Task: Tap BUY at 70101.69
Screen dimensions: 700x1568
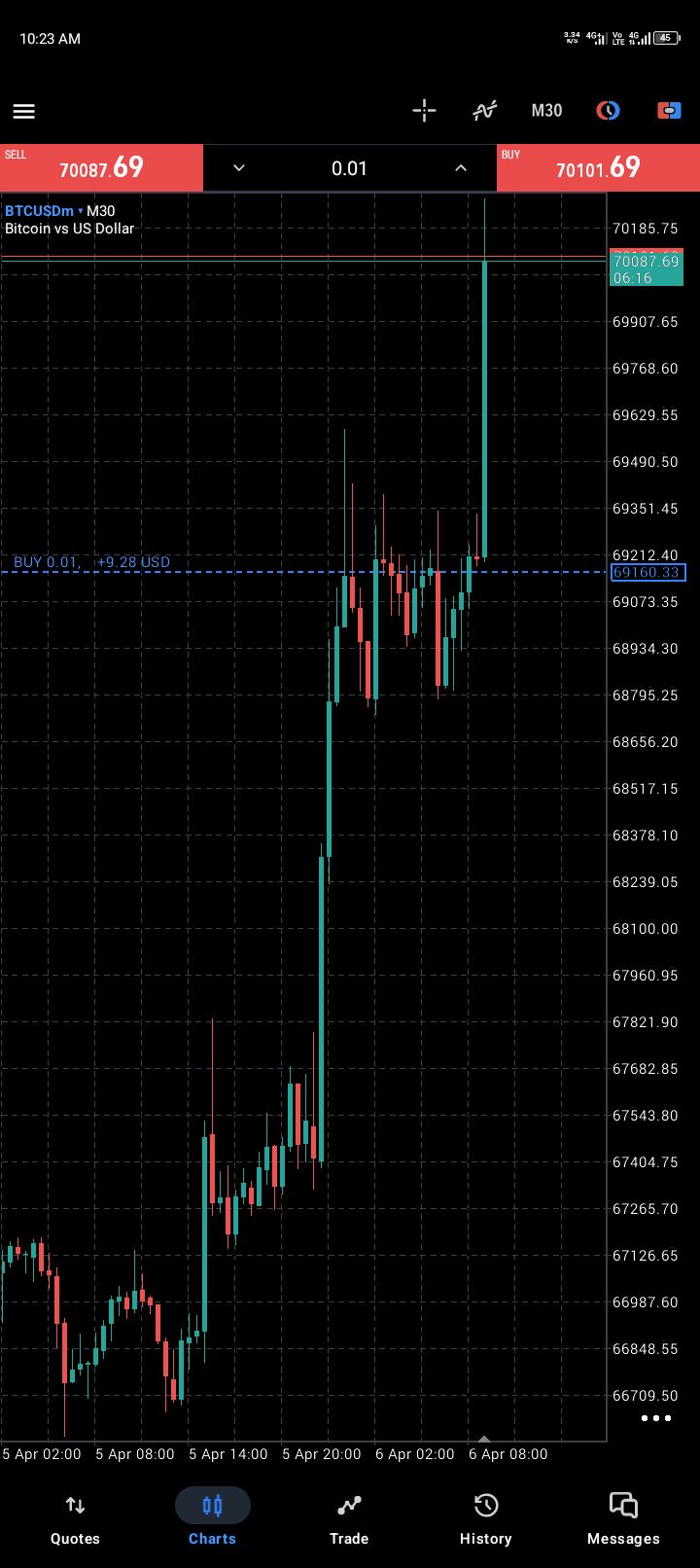Action: click(x=598, y=167)
